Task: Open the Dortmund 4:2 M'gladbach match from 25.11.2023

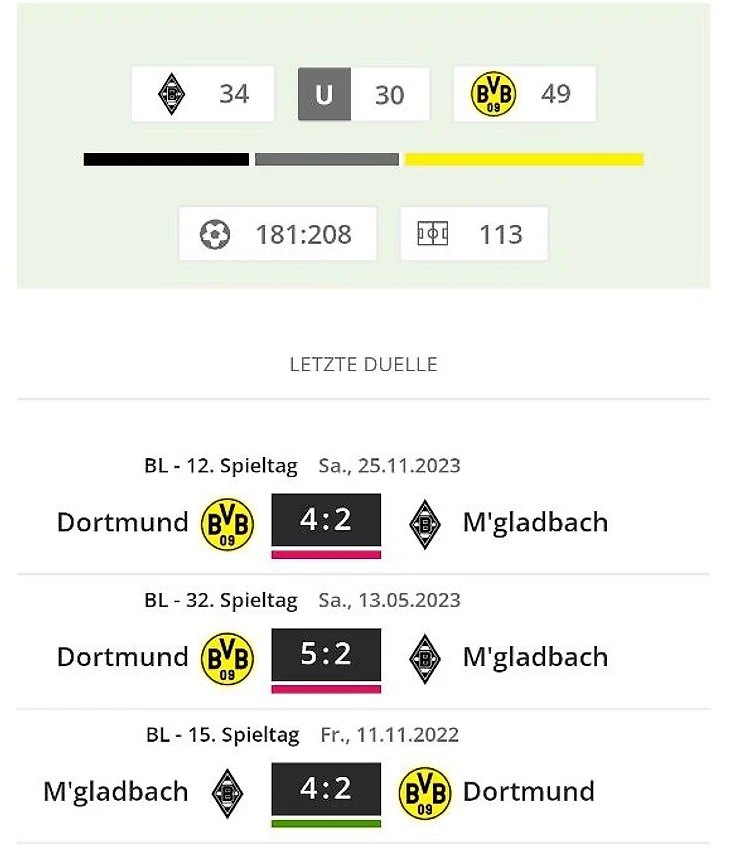Action: pos(326,521)
